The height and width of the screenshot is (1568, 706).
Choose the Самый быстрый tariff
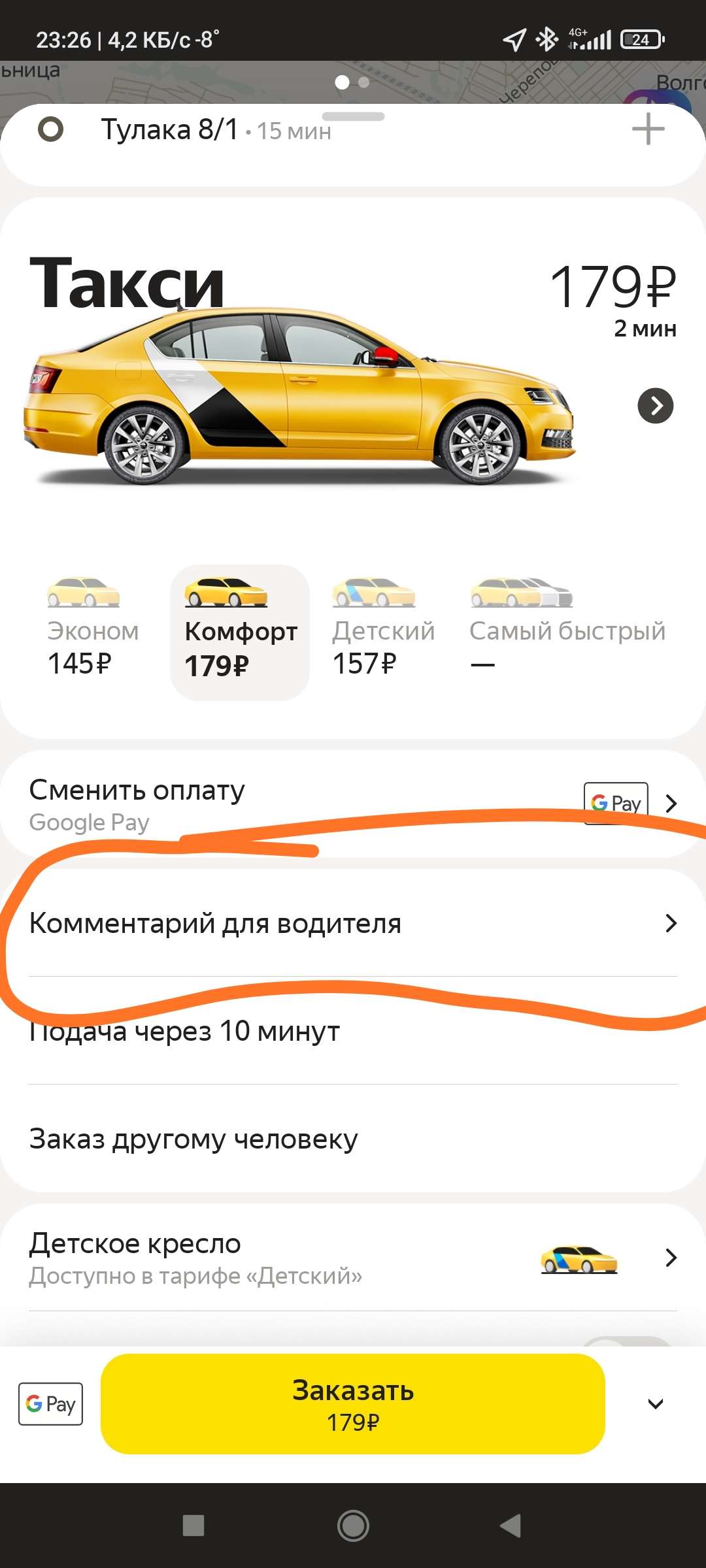tap(567, 627)
